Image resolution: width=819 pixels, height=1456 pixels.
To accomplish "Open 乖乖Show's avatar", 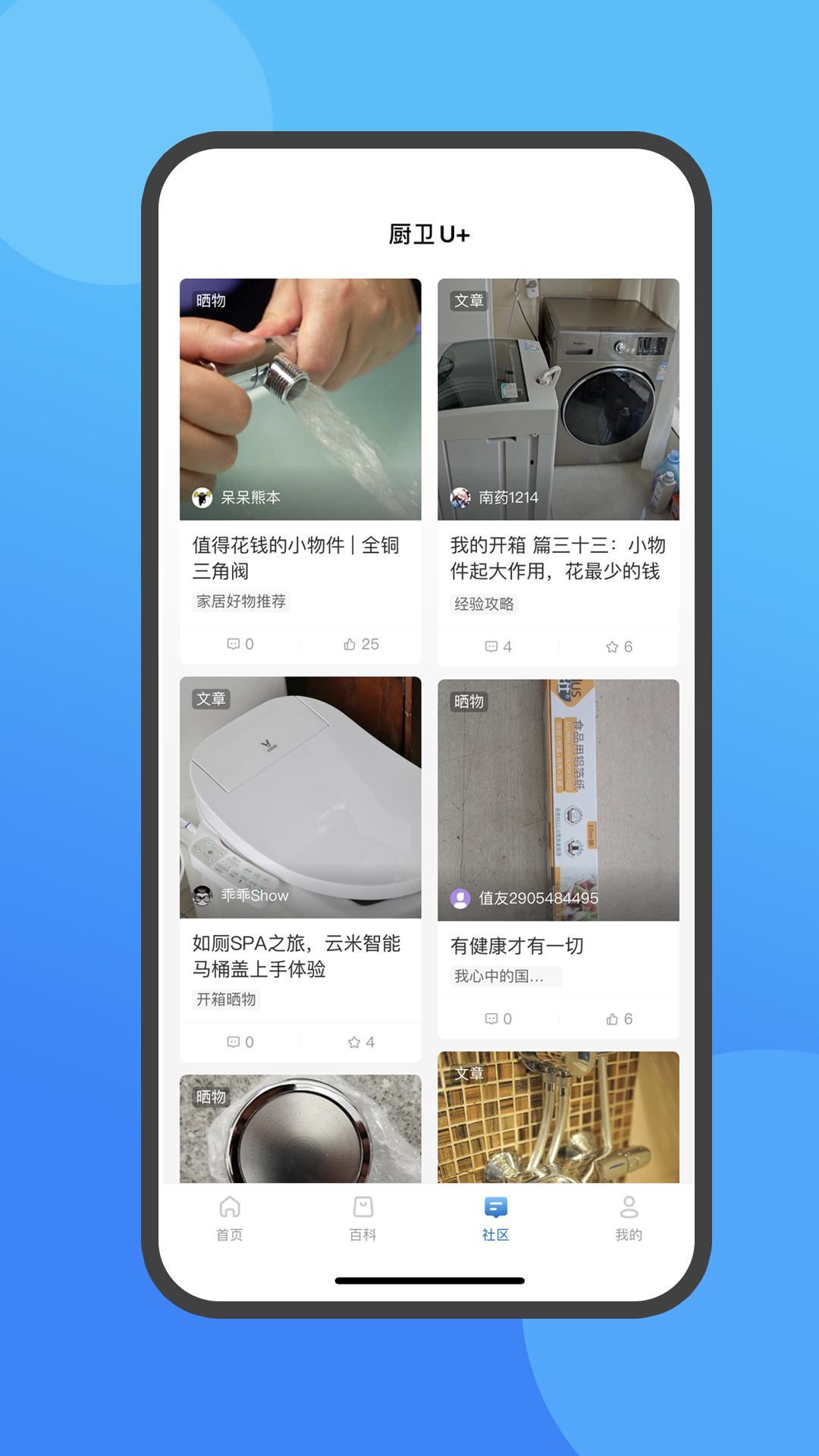I will [201, 896].
